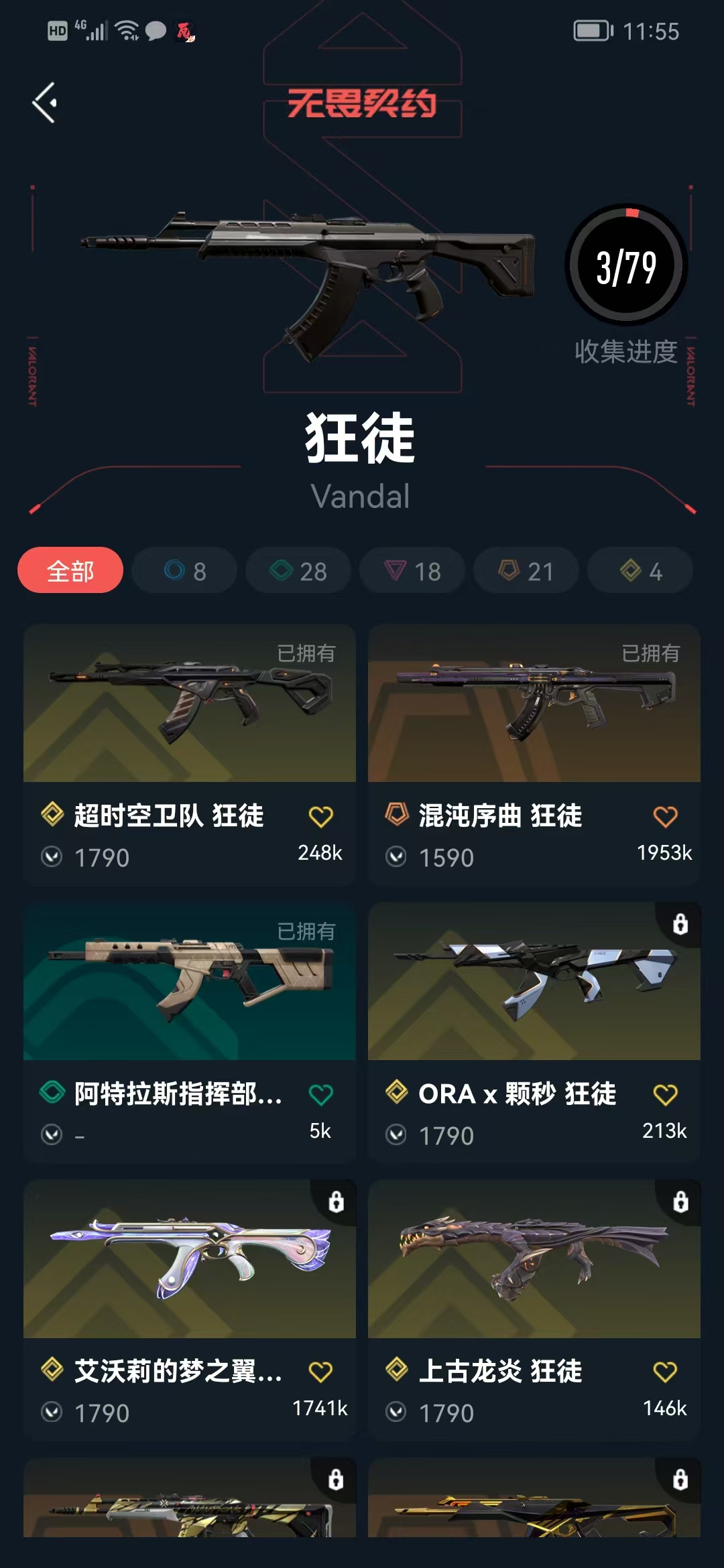Select the 全部 filter chip
Screen dimensions: 724x1568
pyautogui.click(x=70, y=571)
